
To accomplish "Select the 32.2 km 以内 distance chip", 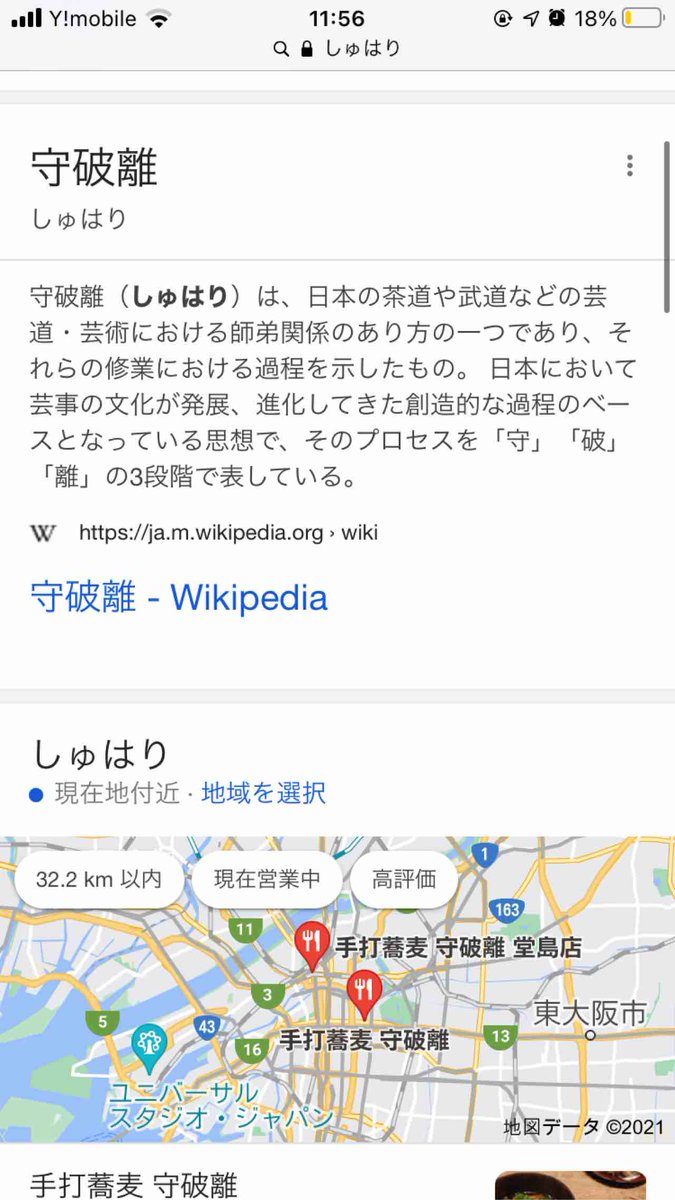I will coord(99,880).
